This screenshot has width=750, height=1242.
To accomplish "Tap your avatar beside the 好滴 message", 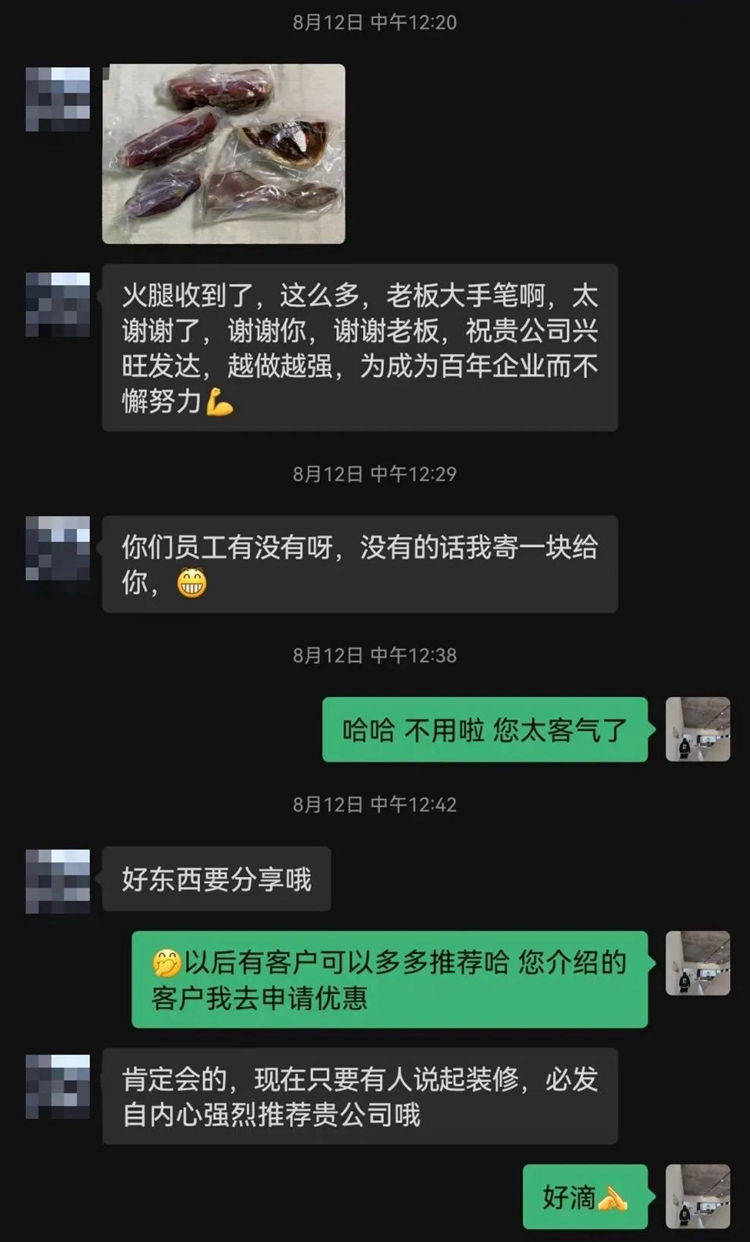I will pyautogui.click(x=698, y=1196).
